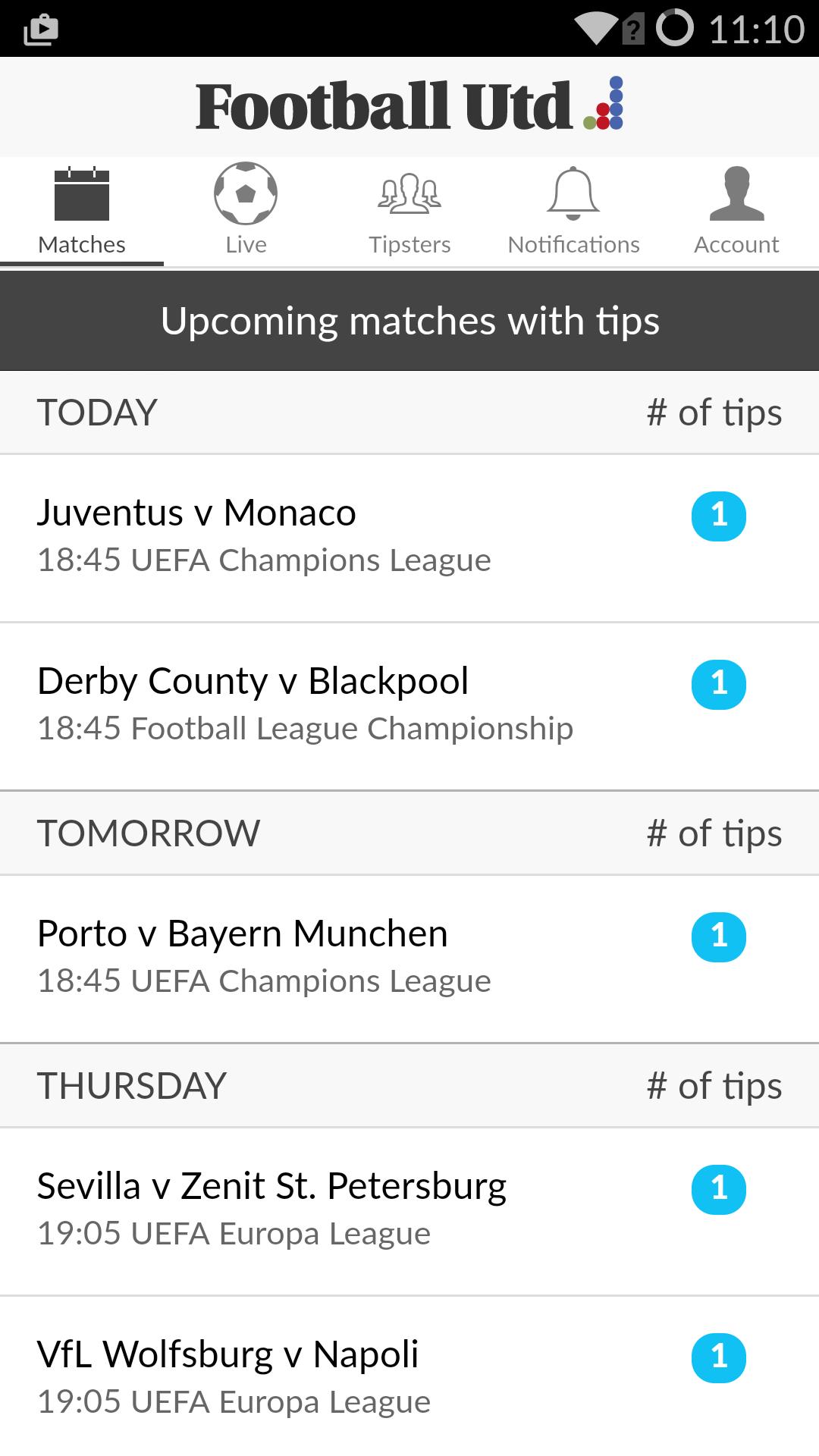Click the Tipsters people icon
The height and width of the screenshot is (1456, 819).
[409, 192]
